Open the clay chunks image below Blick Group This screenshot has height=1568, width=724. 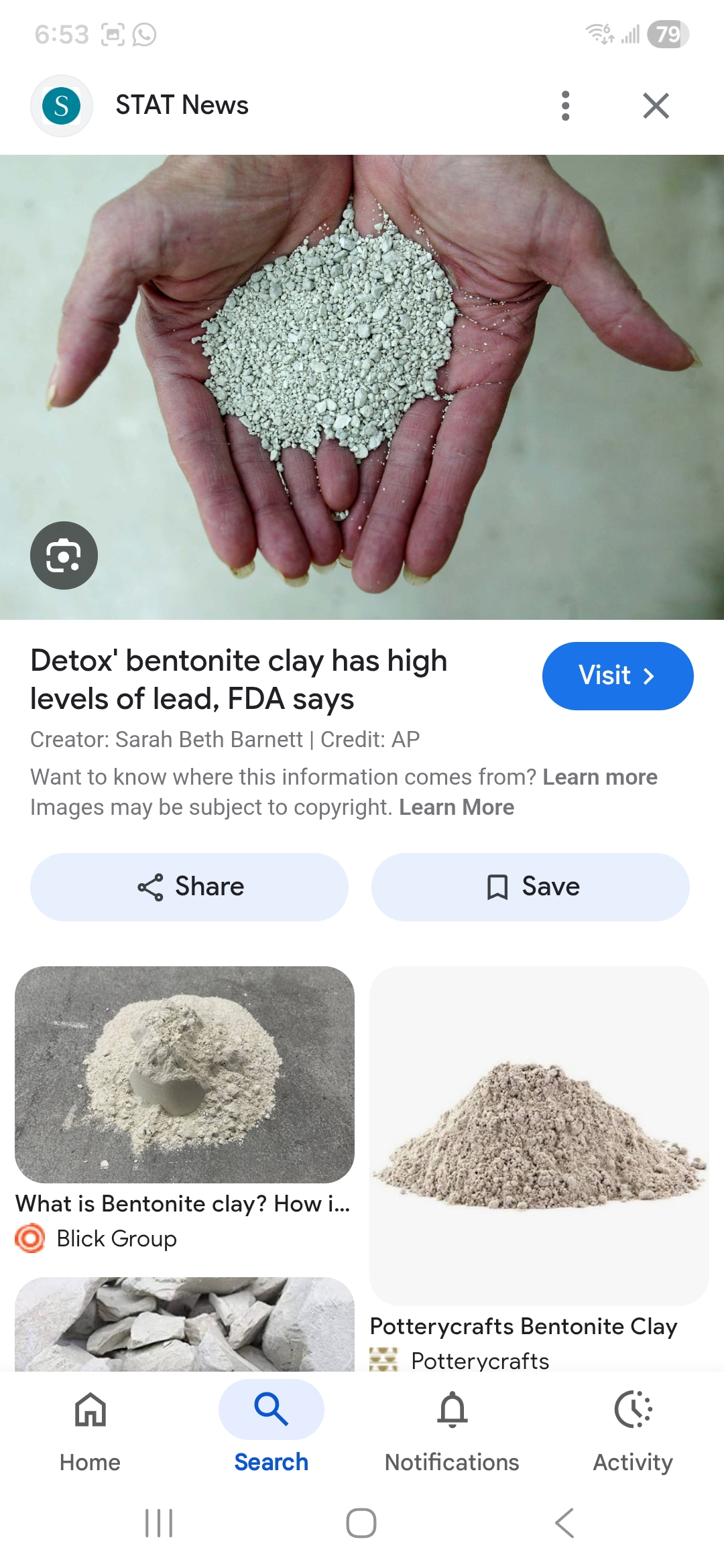pyautogui.click(x=184, y=1324)
